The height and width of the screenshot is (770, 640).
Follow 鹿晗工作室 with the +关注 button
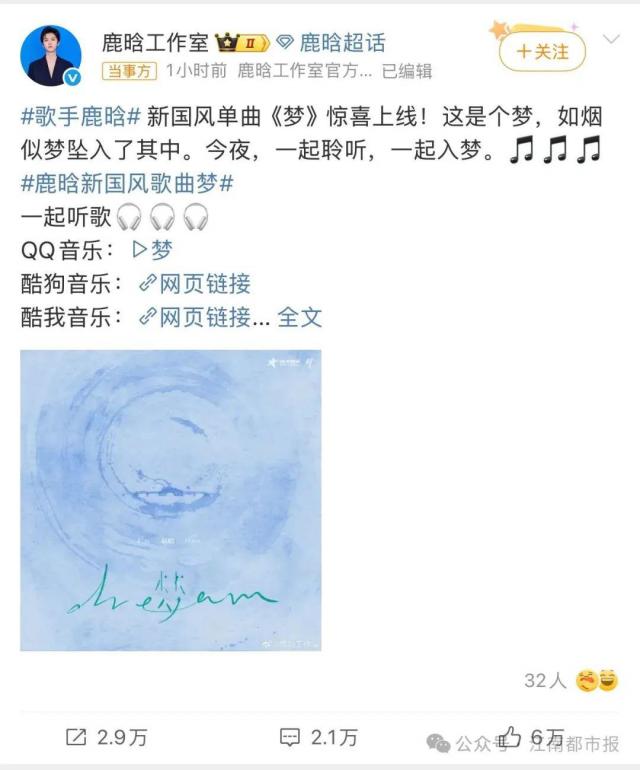tap(542, 50)
